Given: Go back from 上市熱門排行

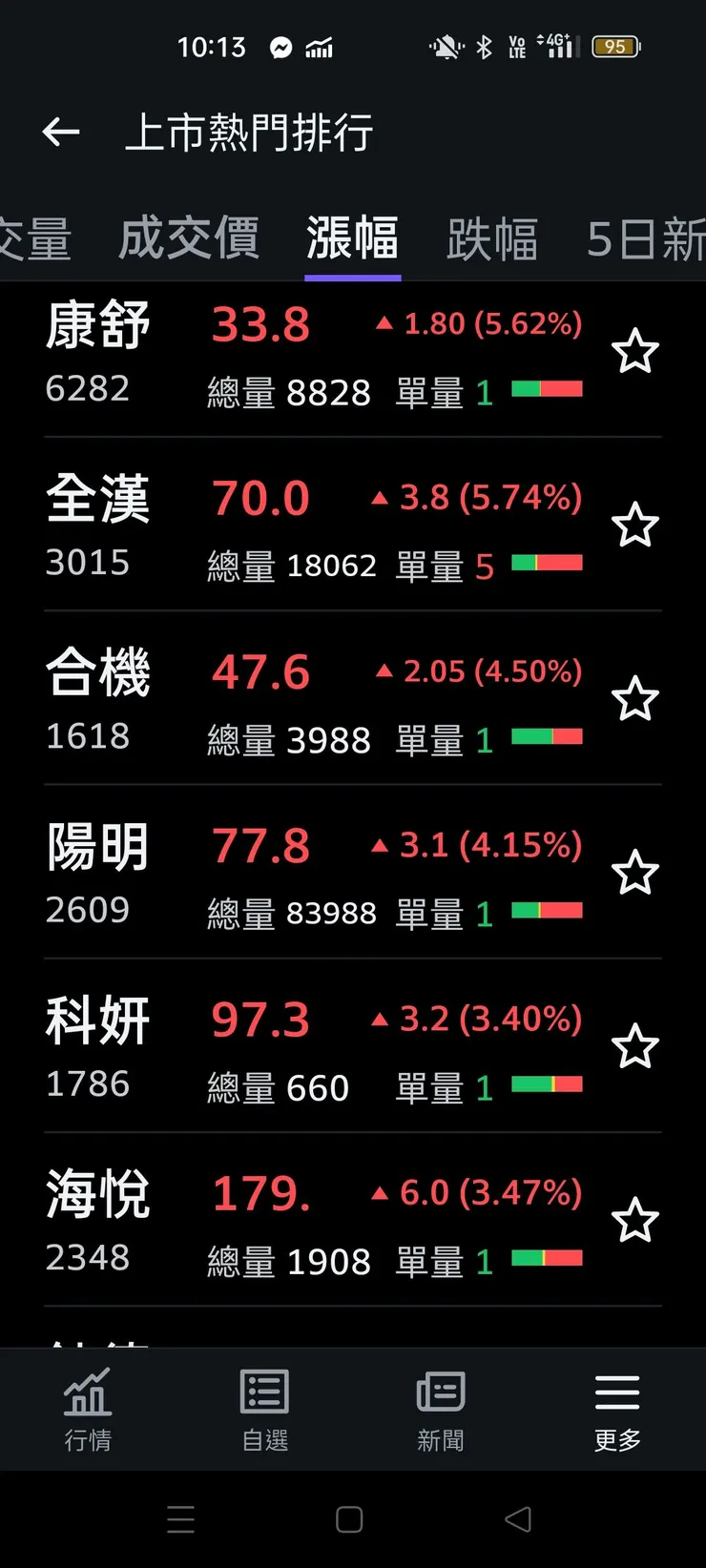Looking at the screenshot, I should [61, 132].
